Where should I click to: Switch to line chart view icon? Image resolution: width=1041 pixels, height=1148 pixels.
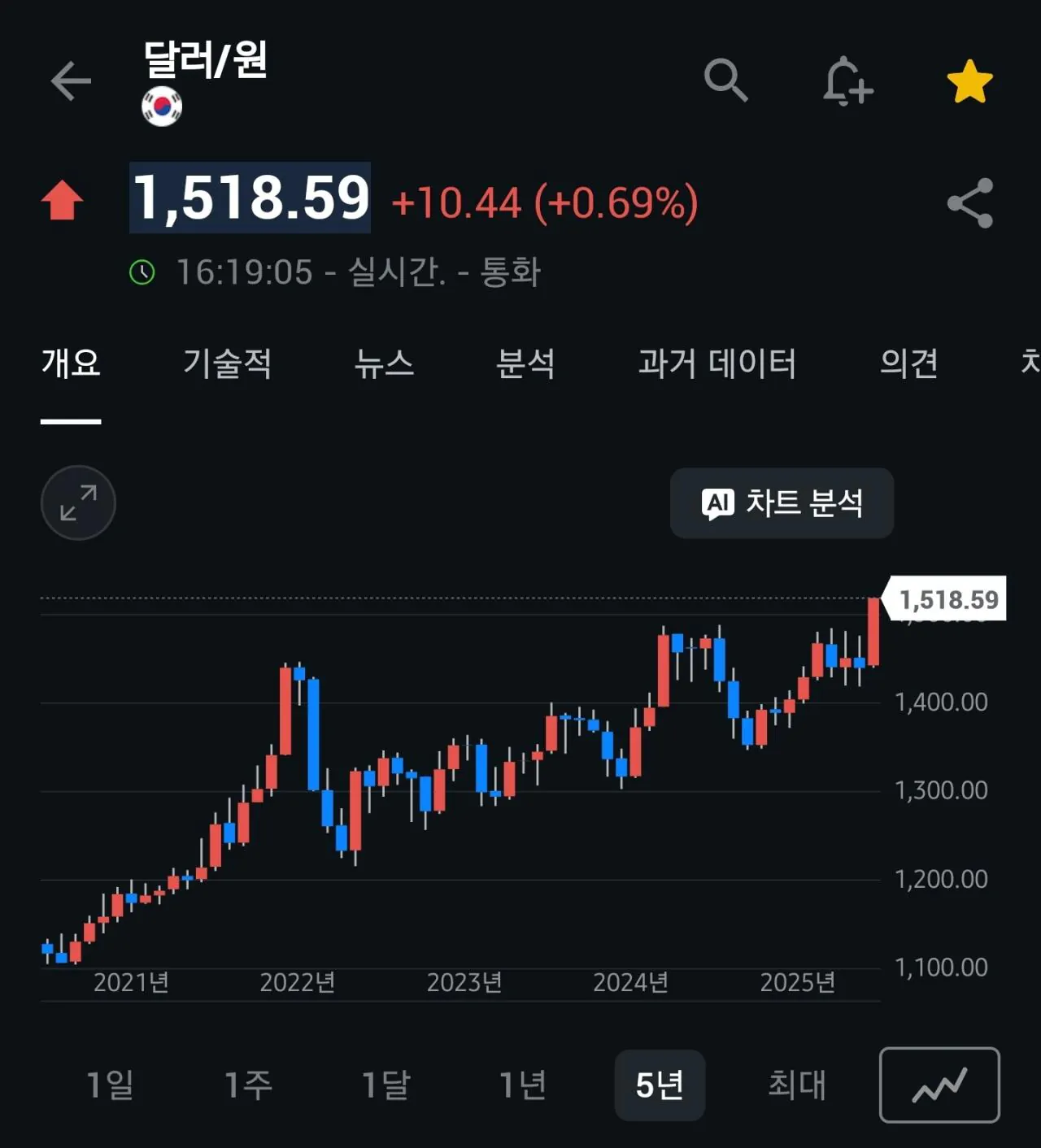click(x=939, y=1085)
